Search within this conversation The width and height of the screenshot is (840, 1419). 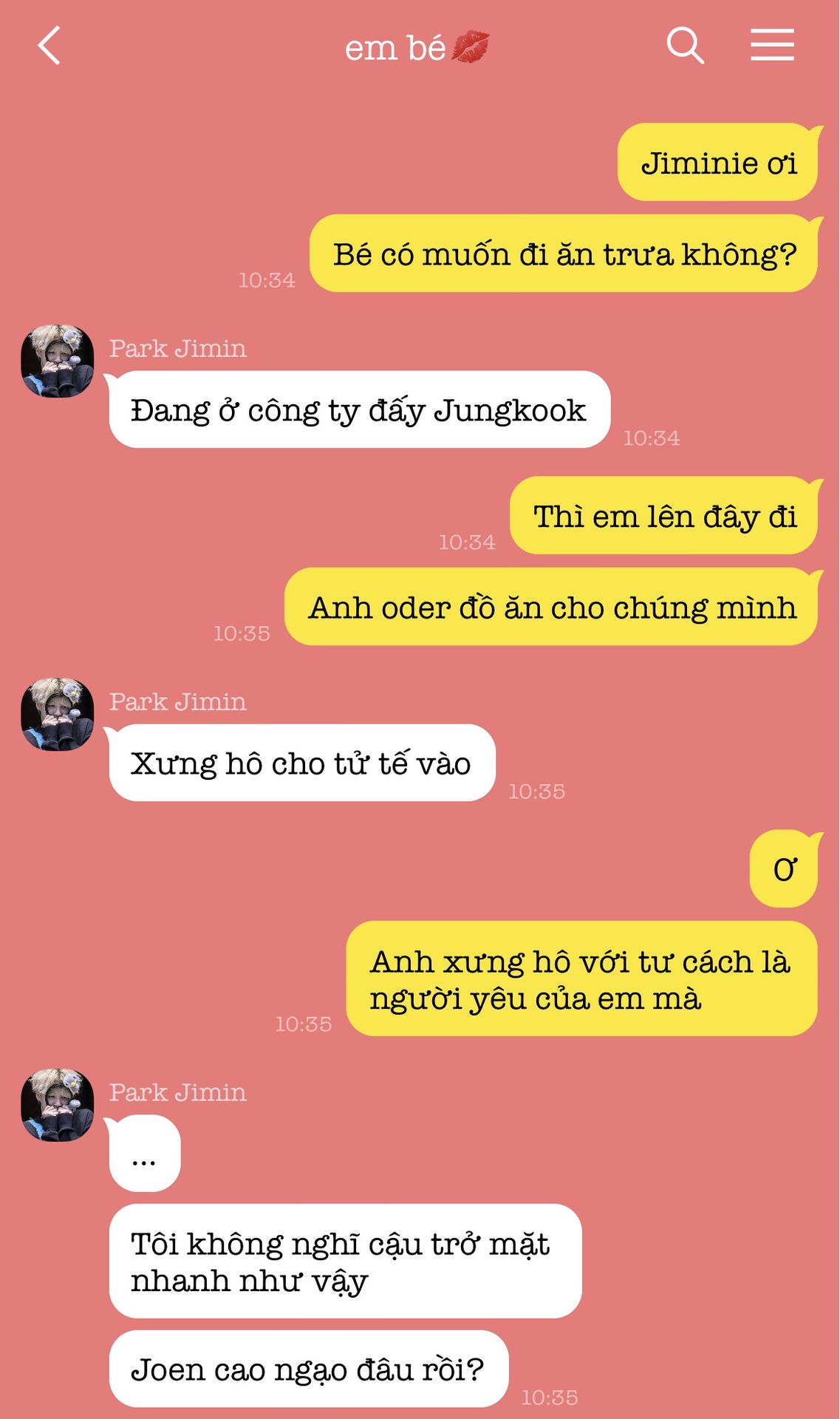[x=685, y=46]
